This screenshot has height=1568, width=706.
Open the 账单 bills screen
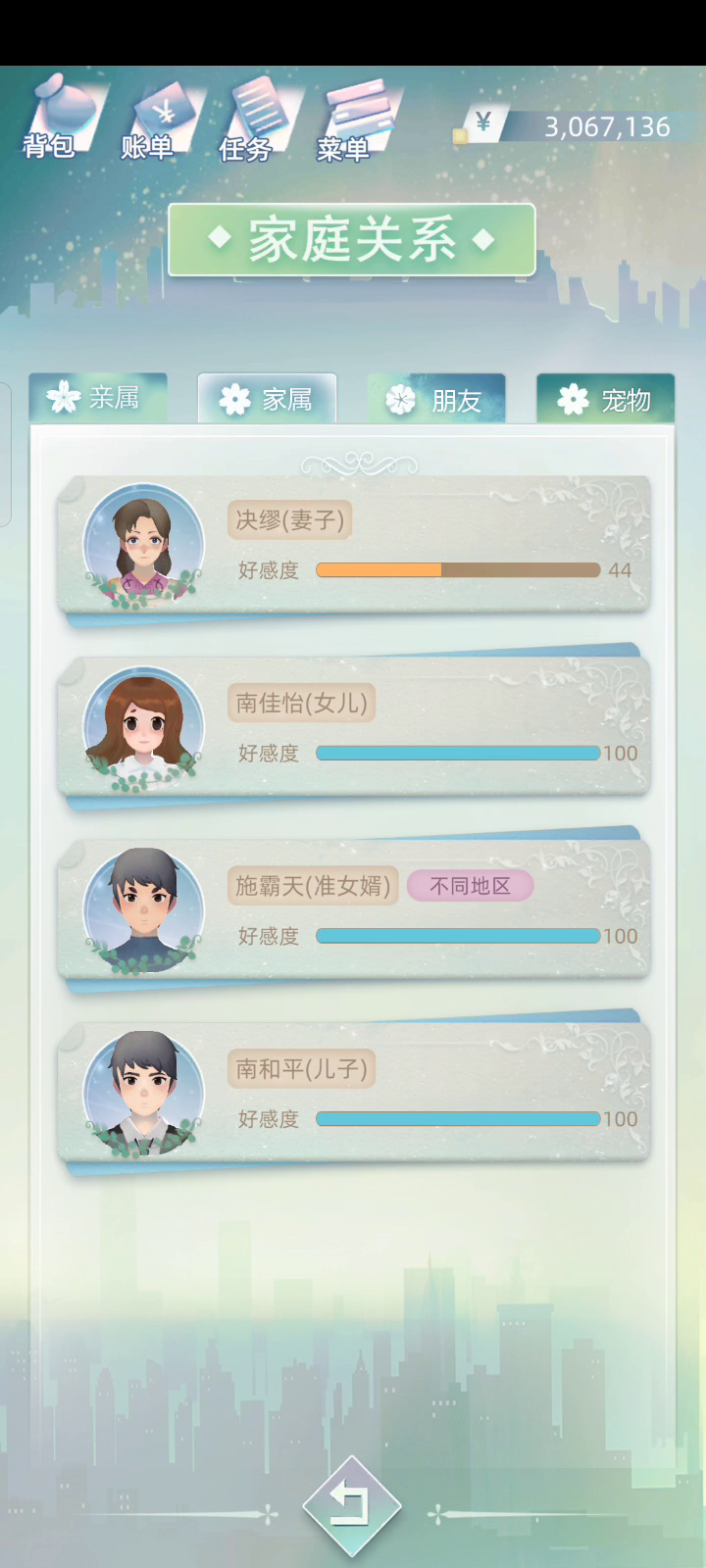point(160,122)
